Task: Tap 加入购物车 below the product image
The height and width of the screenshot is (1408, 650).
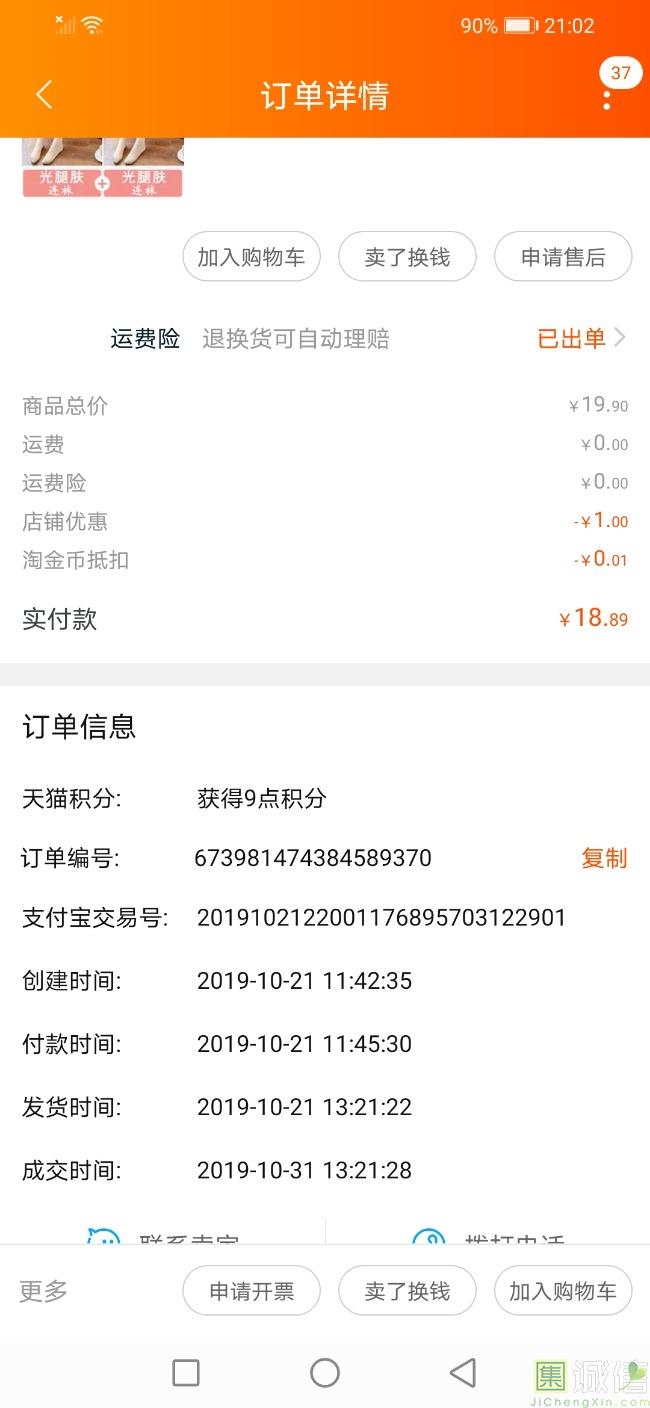Action: click(x=251, y=257)
